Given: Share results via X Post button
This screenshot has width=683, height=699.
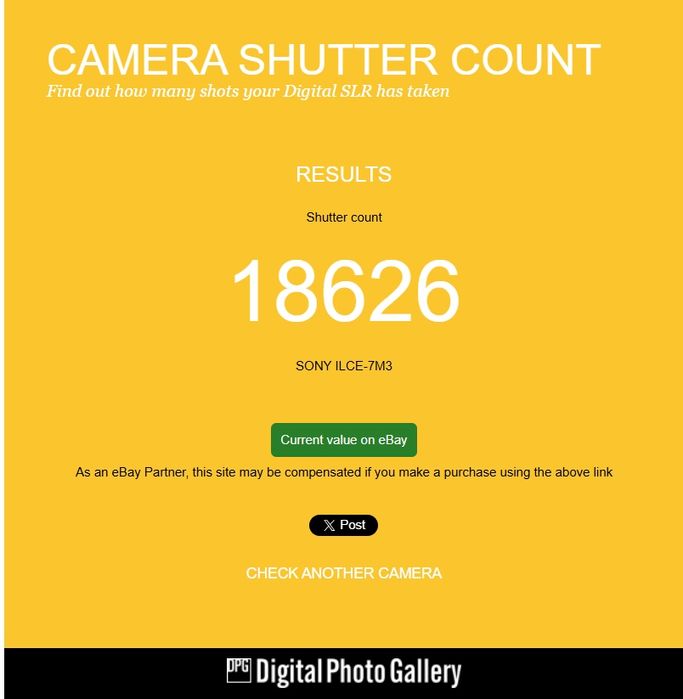Looking at the screenshot, I should click(343, 525).
